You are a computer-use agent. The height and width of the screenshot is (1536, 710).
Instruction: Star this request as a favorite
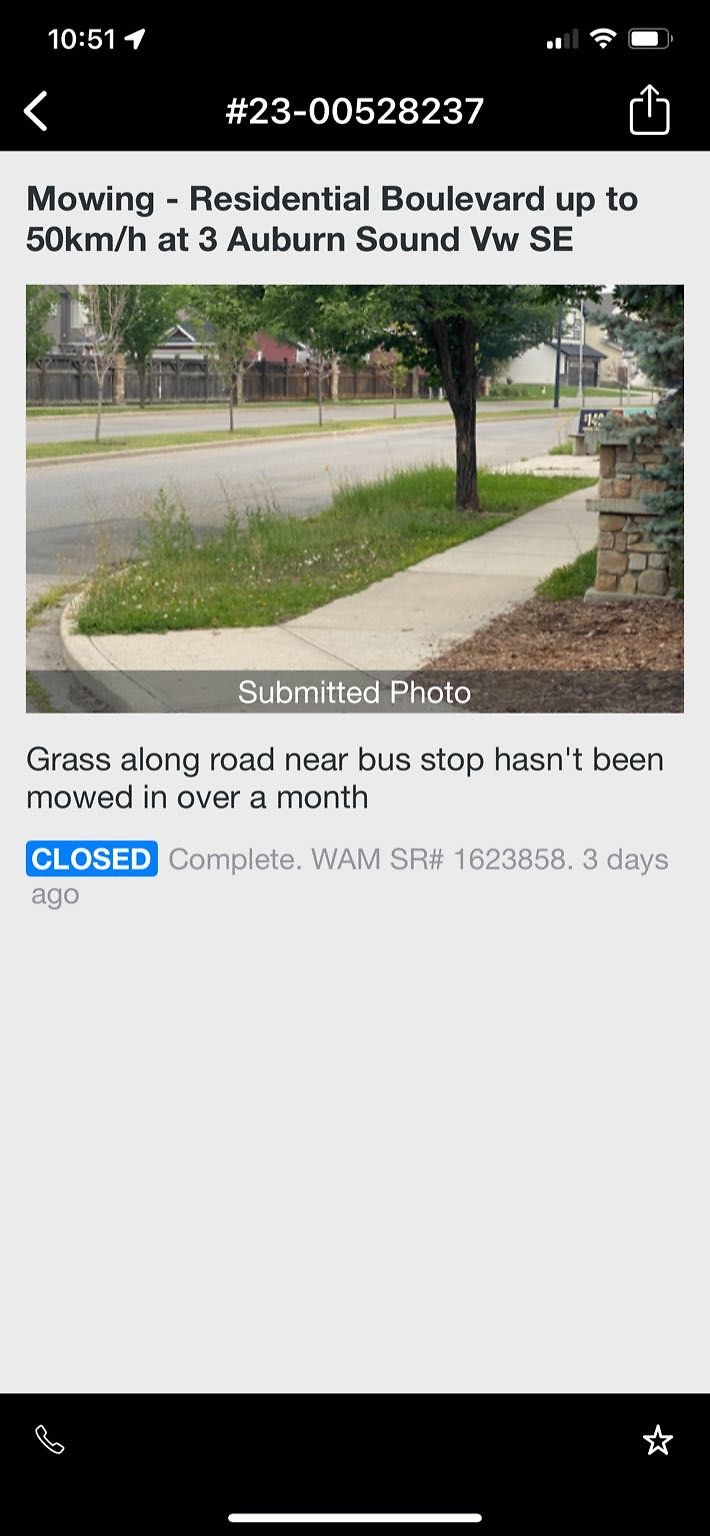658,1440
